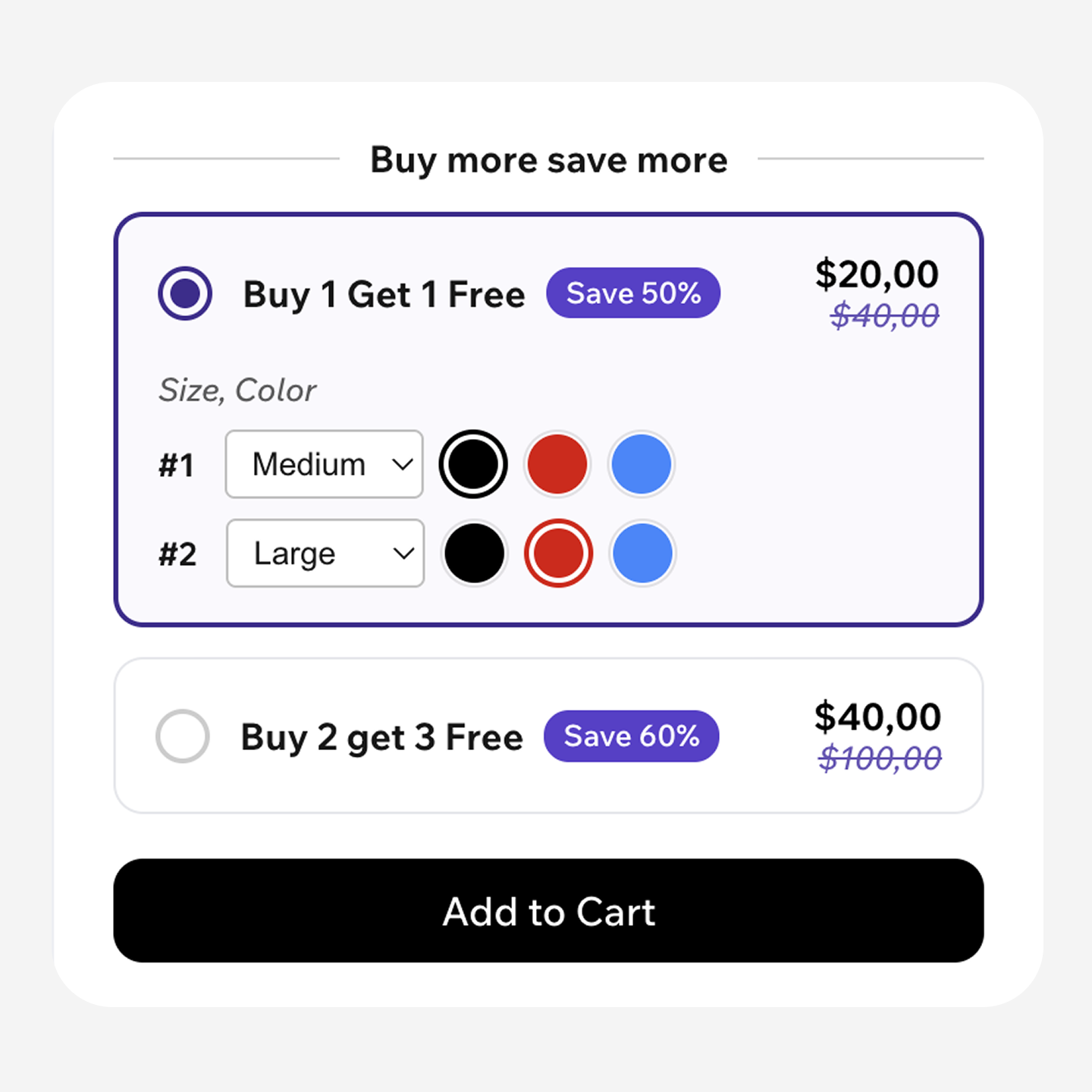The height and width of the screenshot is (1092, 1092).
Task: Choose red color for item #2
Action: [x=558, y=553]
